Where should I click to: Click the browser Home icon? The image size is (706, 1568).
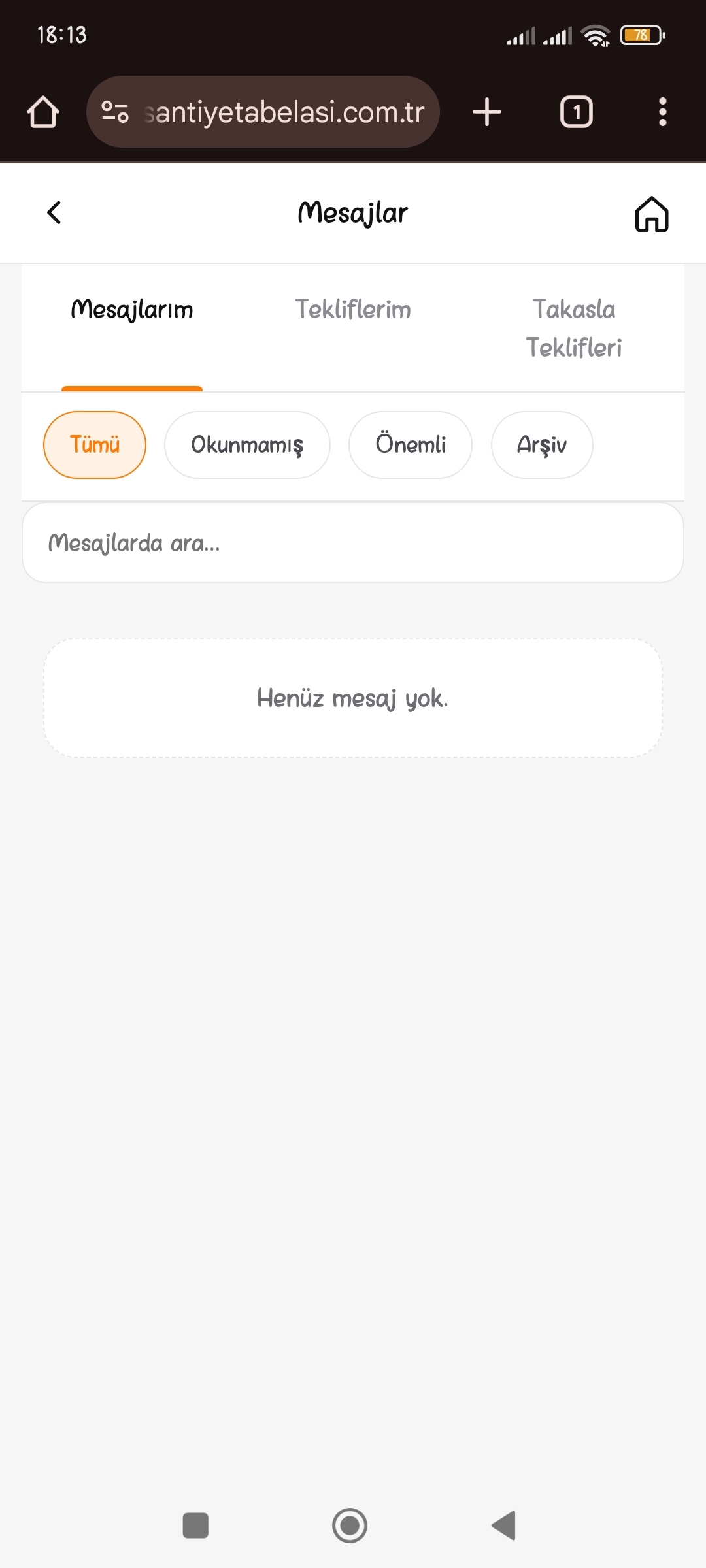coord(42,111)
